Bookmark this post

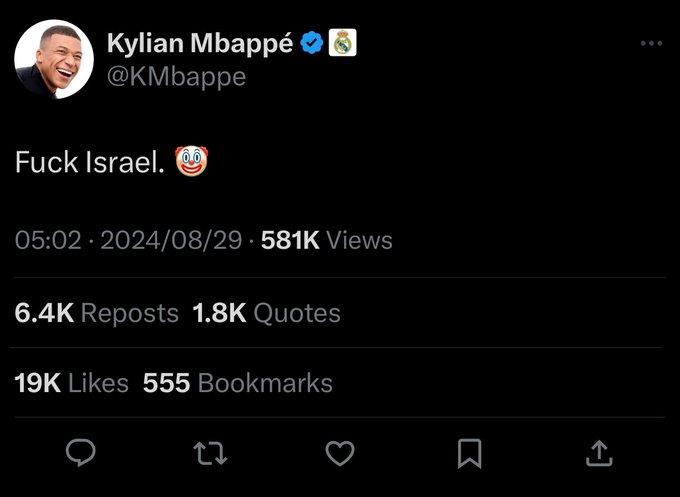(x=469, y=454)
